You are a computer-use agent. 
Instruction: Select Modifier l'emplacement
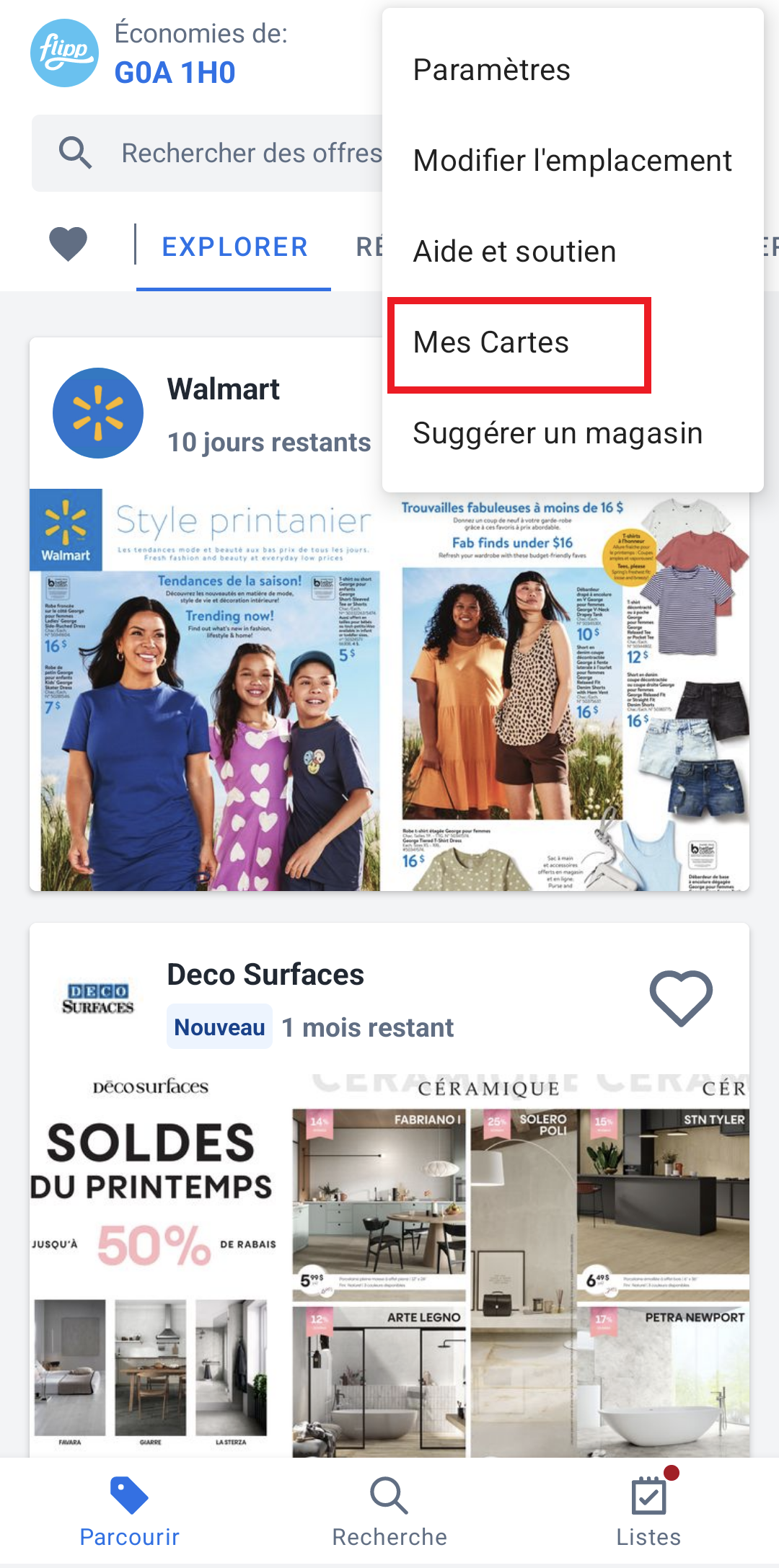point(572,161)
